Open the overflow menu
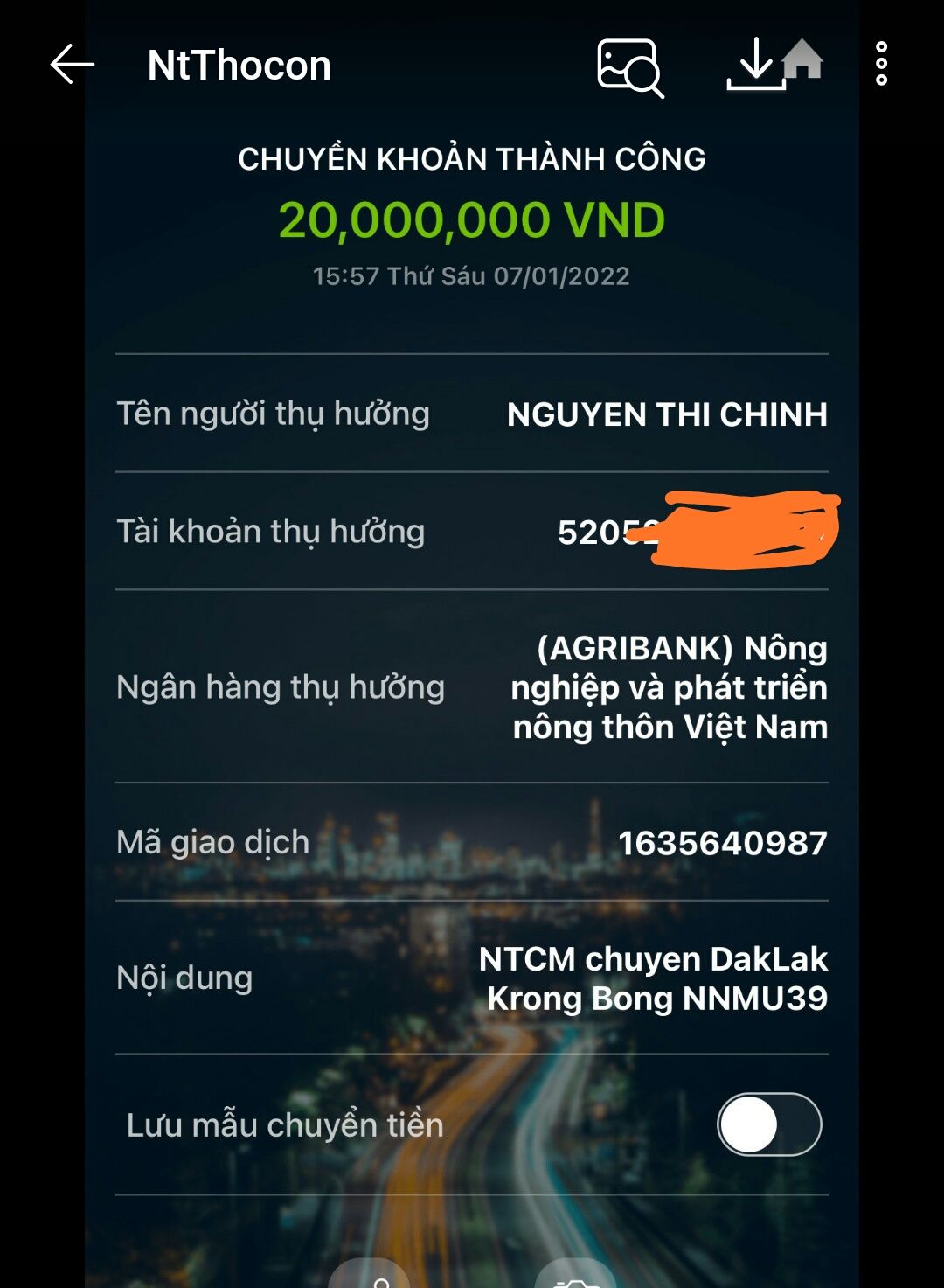944x1288 pixels. tap(881, 65)
